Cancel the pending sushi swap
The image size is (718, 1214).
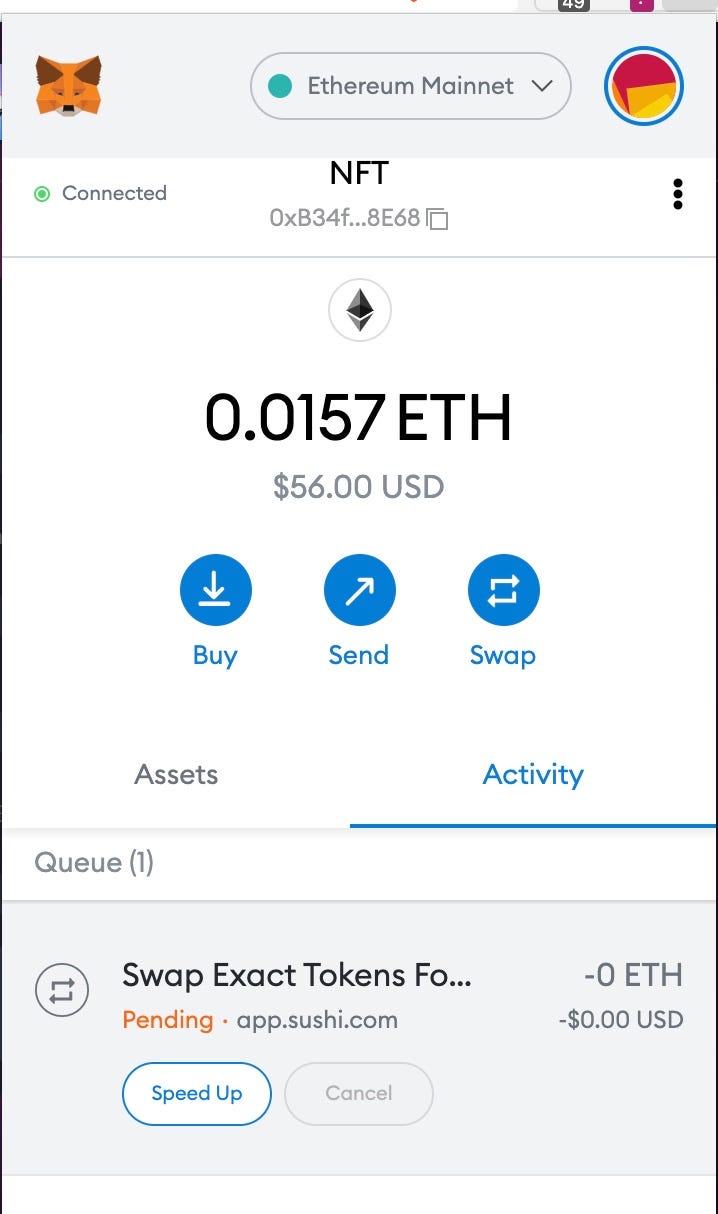point(359,1093)
